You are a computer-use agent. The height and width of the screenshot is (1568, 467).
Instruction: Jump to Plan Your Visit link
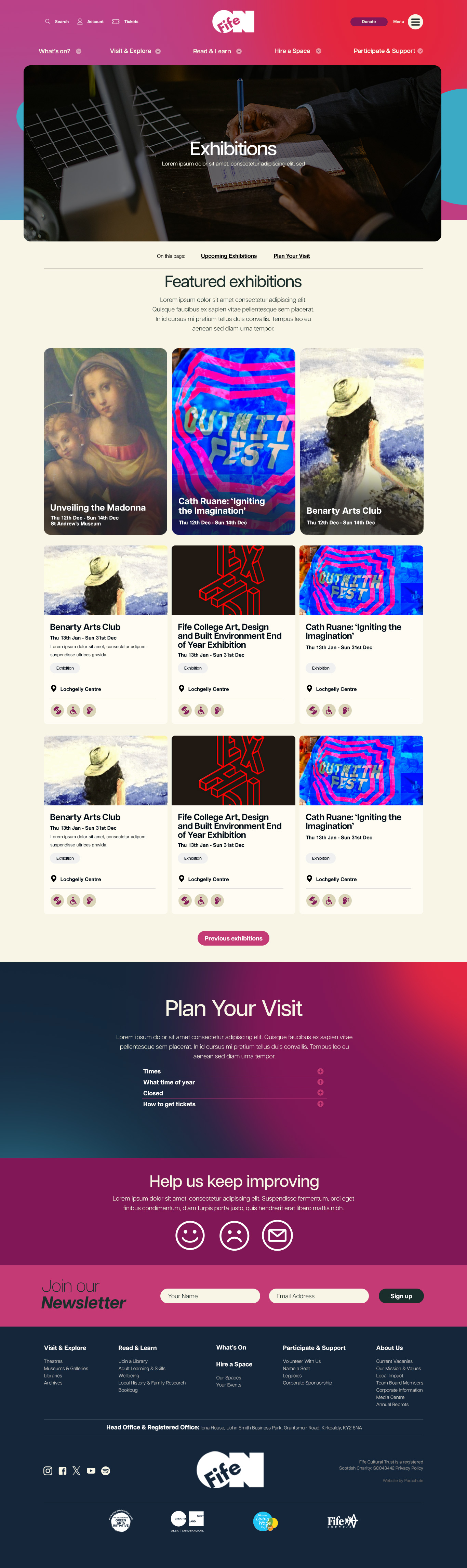(291, 256)
